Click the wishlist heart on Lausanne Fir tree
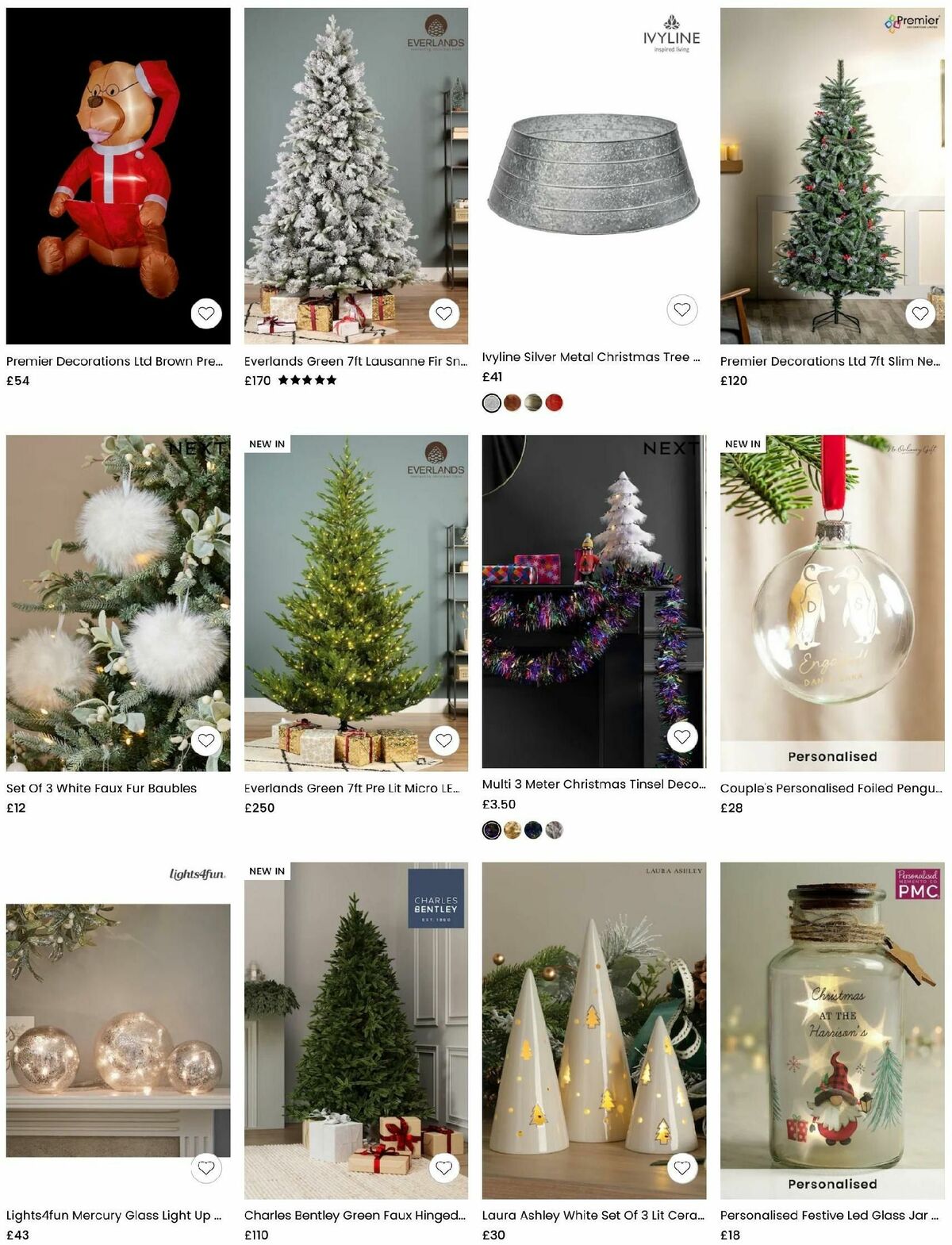 [444, 313]
